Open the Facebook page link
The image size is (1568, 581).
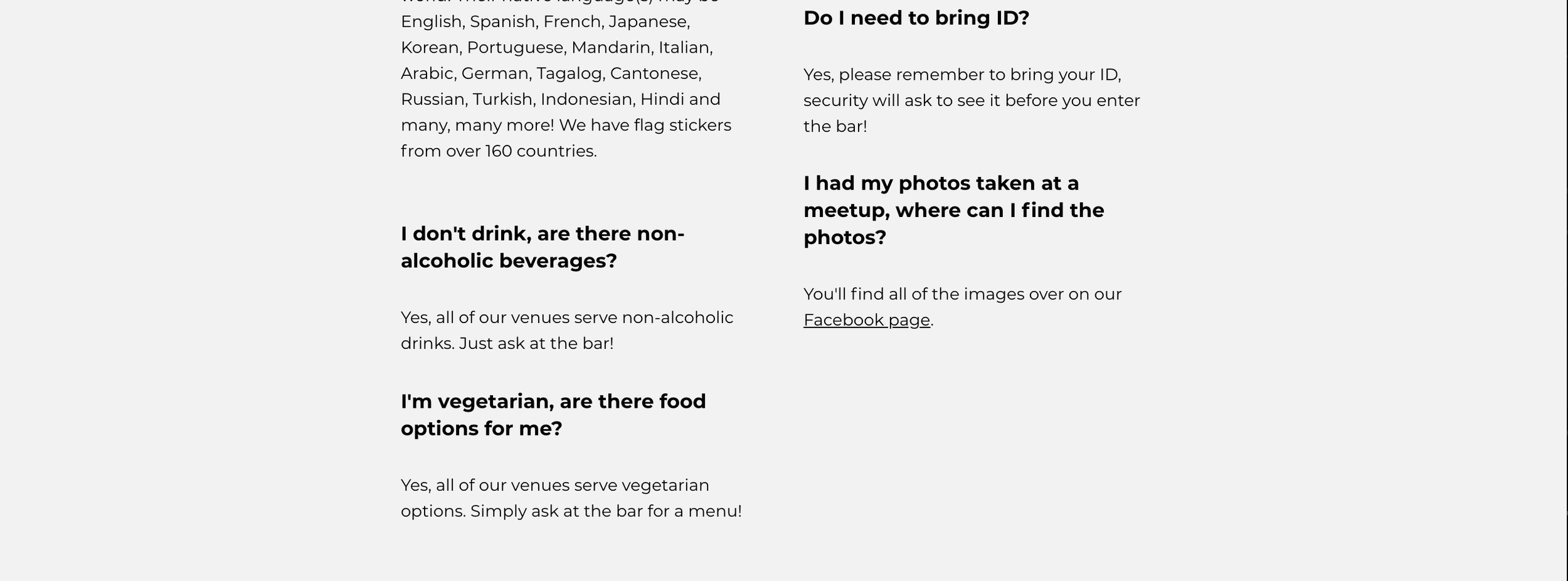[x=866, y=320]
